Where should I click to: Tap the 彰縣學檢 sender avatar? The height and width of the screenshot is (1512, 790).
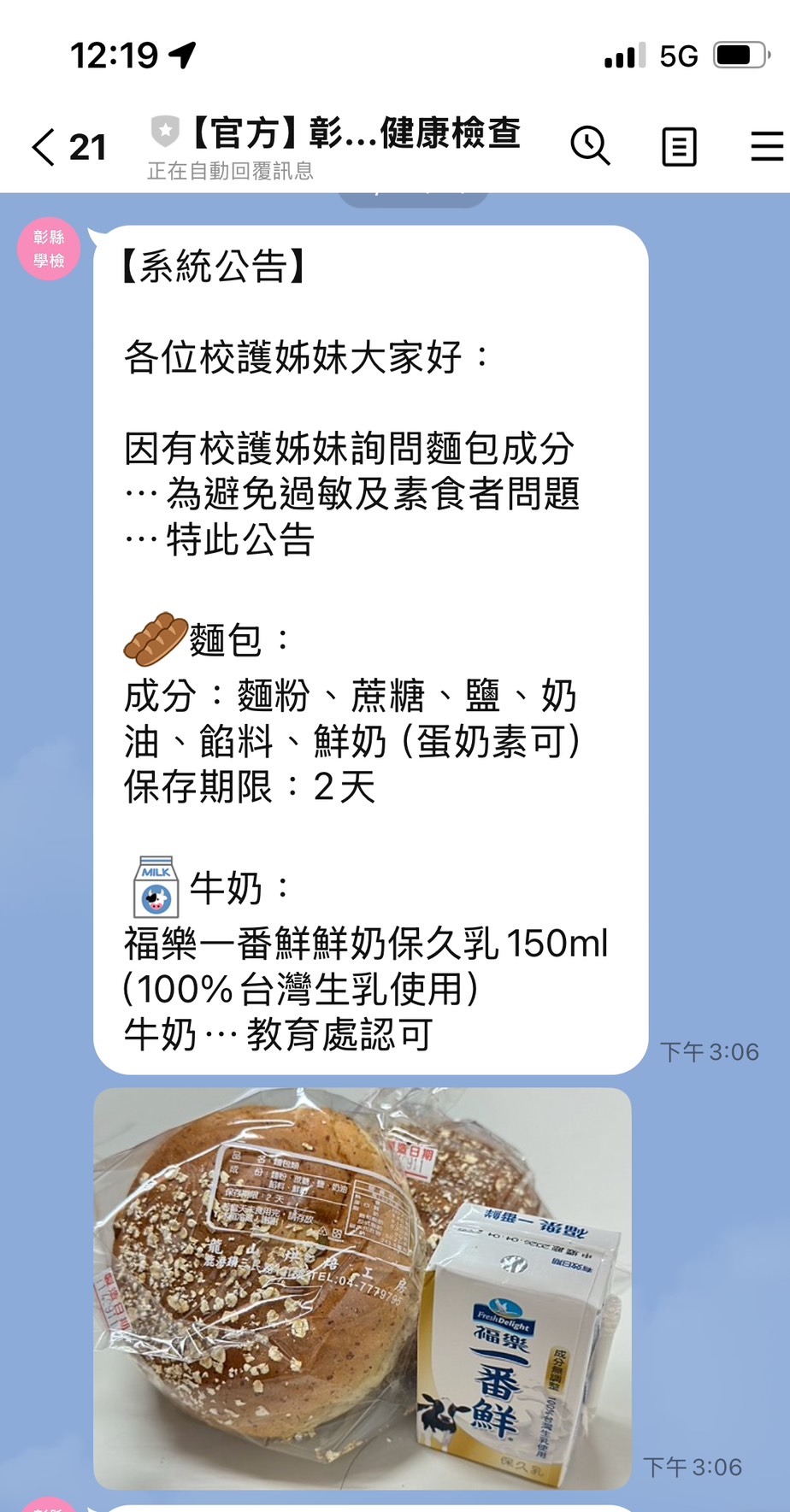(49, 249)
